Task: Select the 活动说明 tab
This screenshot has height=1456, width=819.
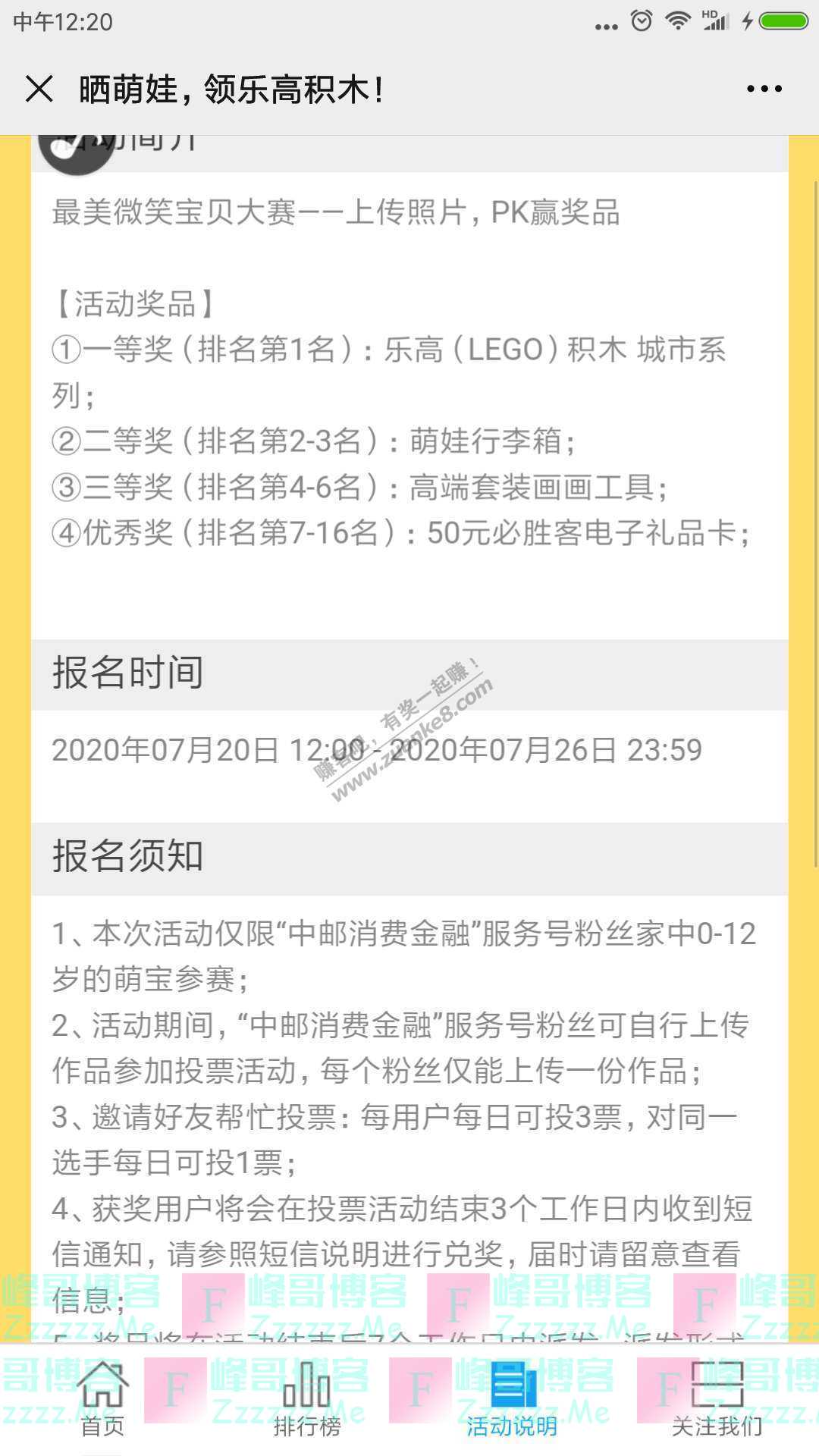Action: pyautogui.click(x=512, y=1399)
